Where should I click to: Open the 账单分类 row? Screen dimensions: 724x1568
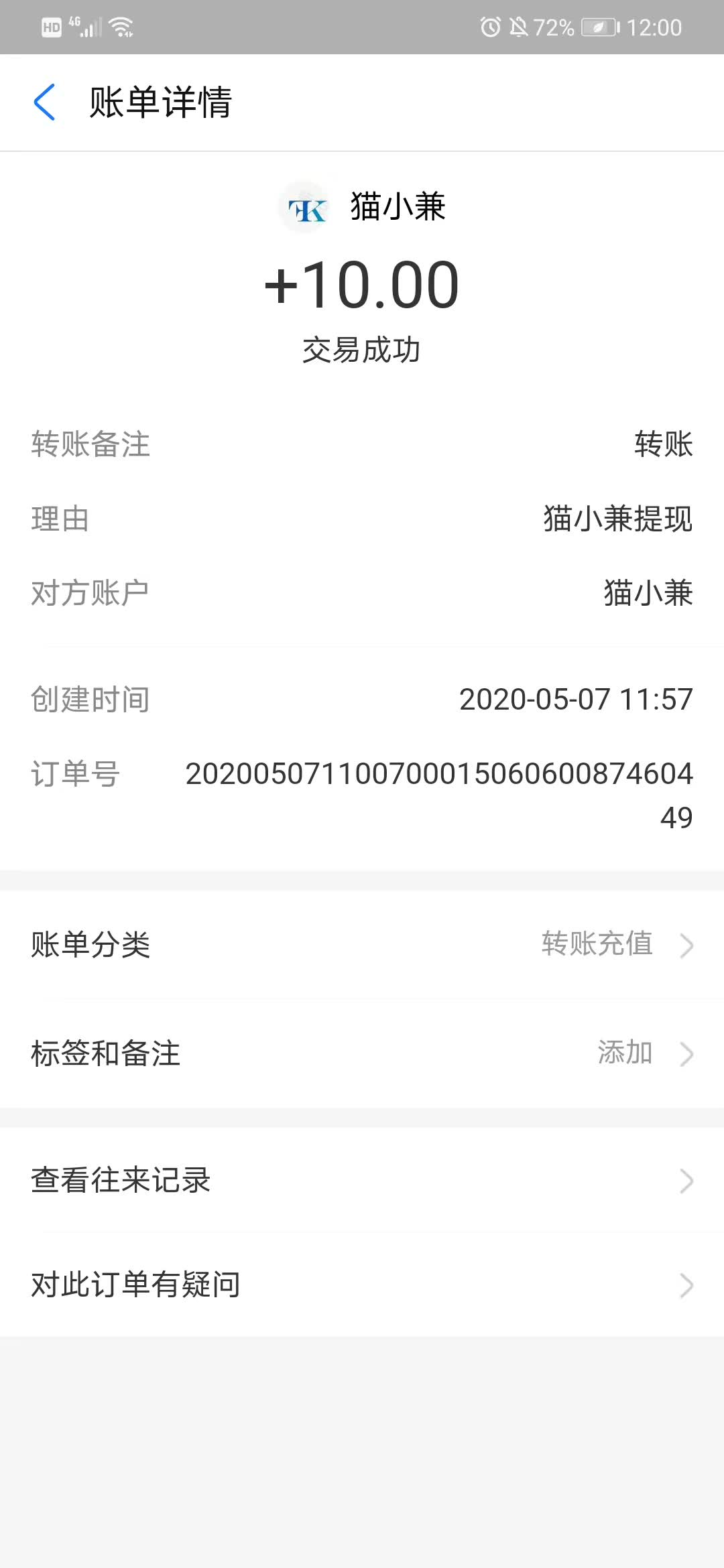coord(362,945)
